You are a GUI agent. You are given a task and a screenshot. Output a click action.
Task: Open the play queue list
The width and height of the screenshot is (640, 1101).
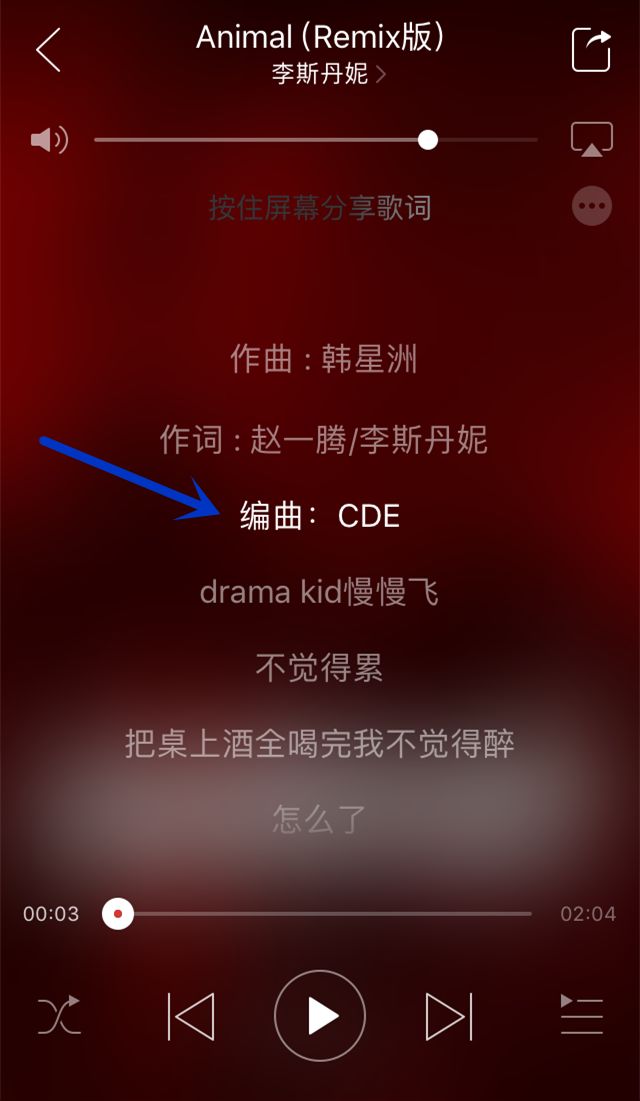point(582,1015)
